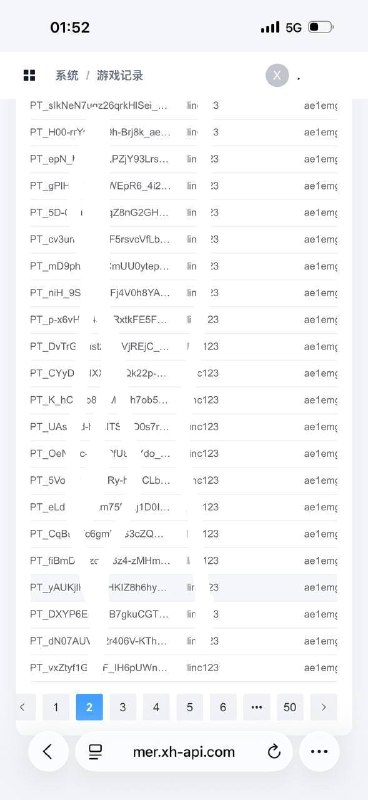Tap the mer.xh-api.com address bar
The width and height of the screenshot is (368, 800).
[184, 752]
